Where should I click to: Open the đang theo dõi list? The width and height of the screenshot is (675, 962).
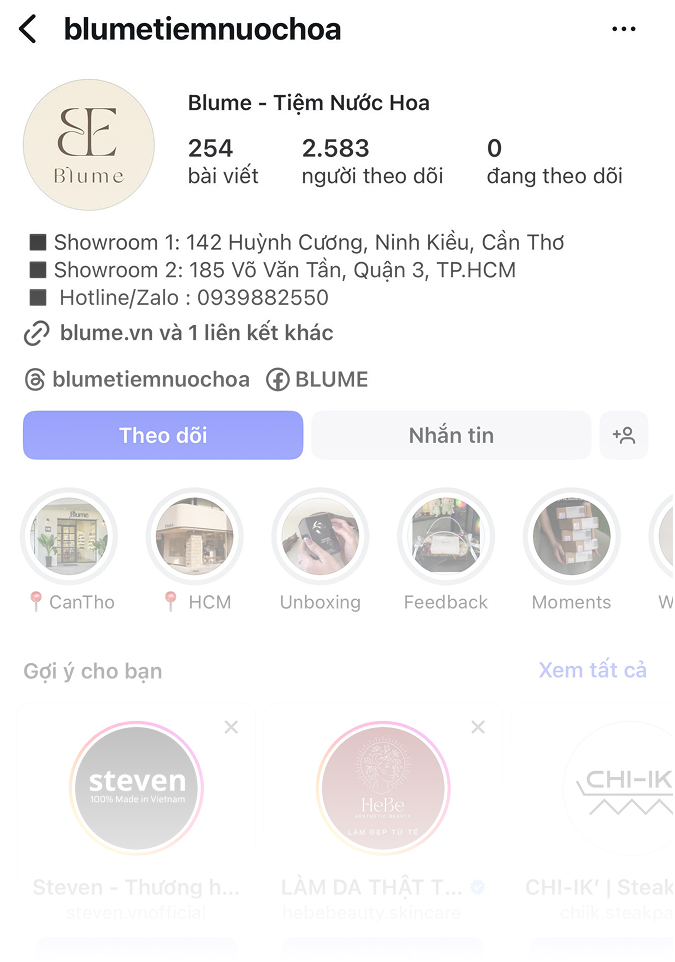554,162
